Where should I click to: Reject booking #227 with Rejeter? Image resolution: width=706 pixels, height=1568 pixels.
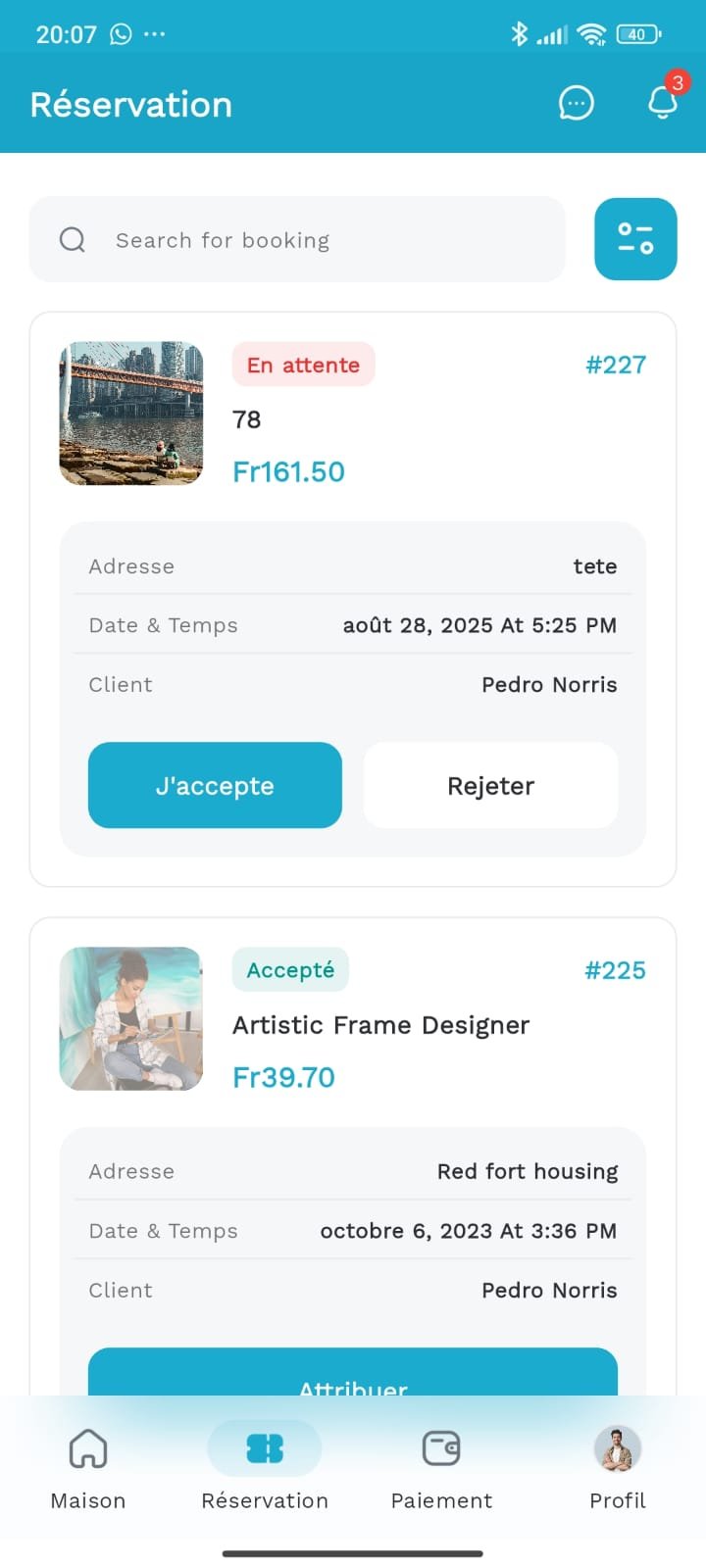coord(490,785)
